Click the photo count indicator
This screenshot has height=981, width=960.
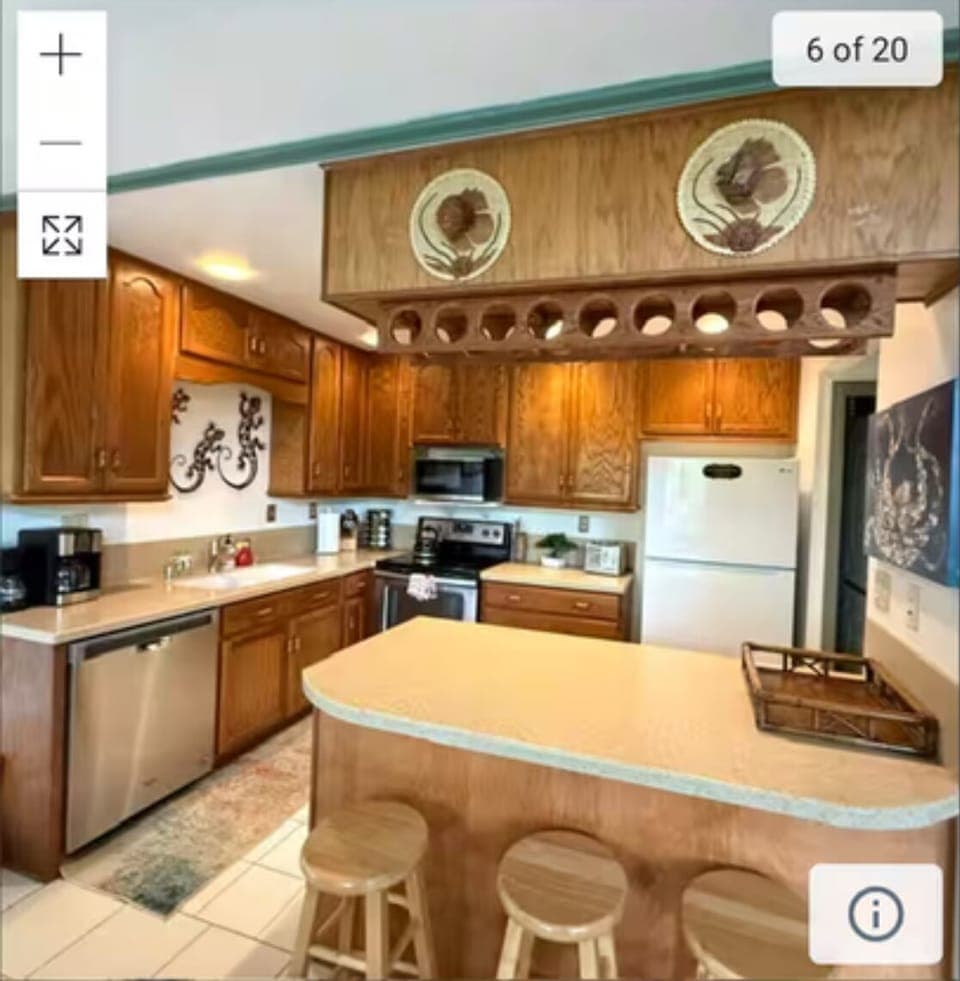pyautogui.click(x=855, y=48)
